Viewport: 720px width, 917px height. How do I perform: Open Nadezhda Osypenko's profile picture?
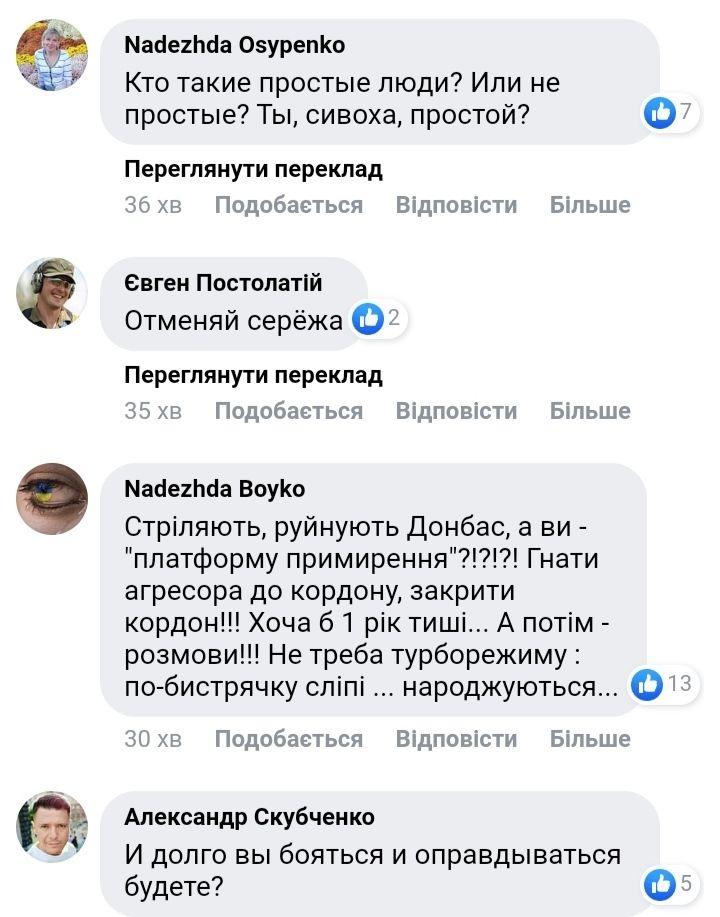[x=52, y=55]
